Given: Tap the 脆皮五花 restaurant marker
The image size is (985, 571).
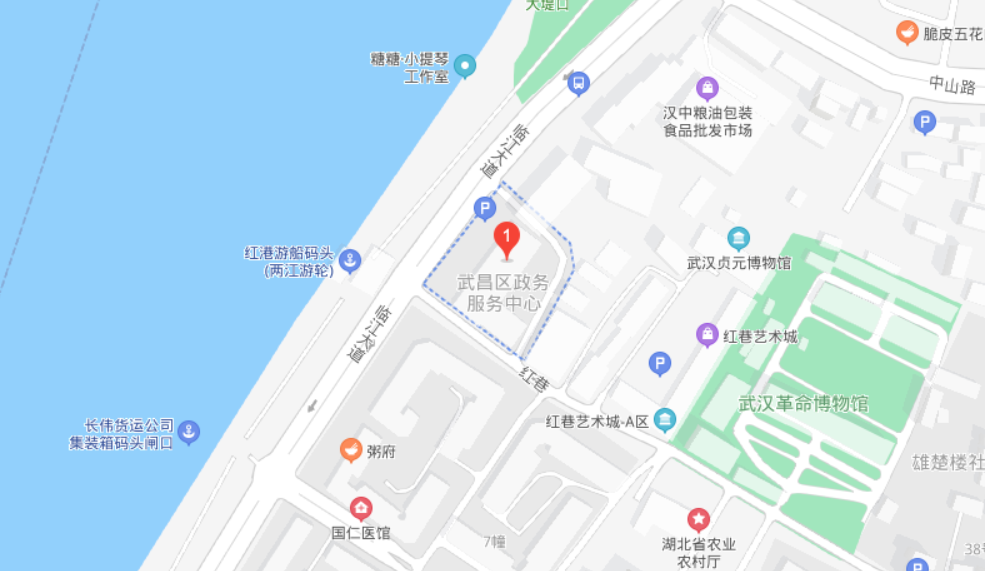Looking at the screenshot, I should [x=907, y=32].
